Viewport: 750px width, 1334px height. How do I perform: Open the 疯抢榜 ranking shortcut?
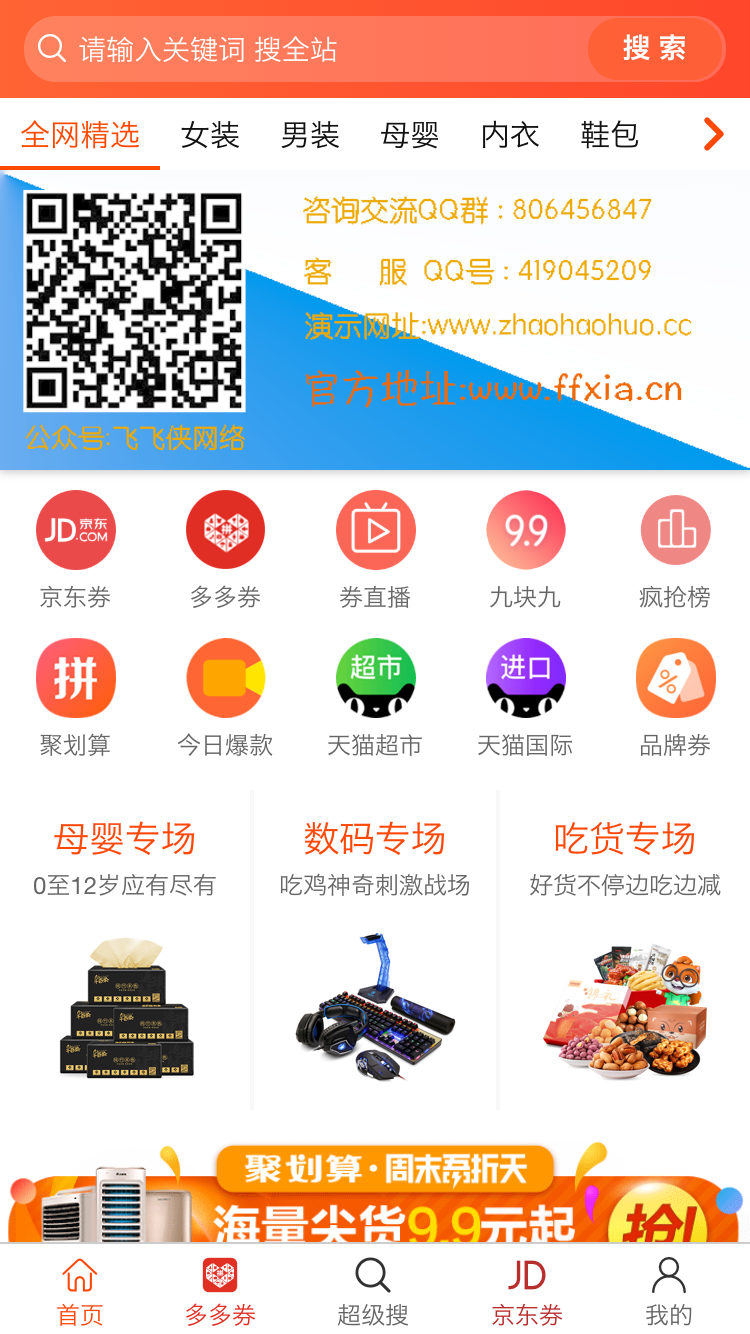[x=675, y=550]
